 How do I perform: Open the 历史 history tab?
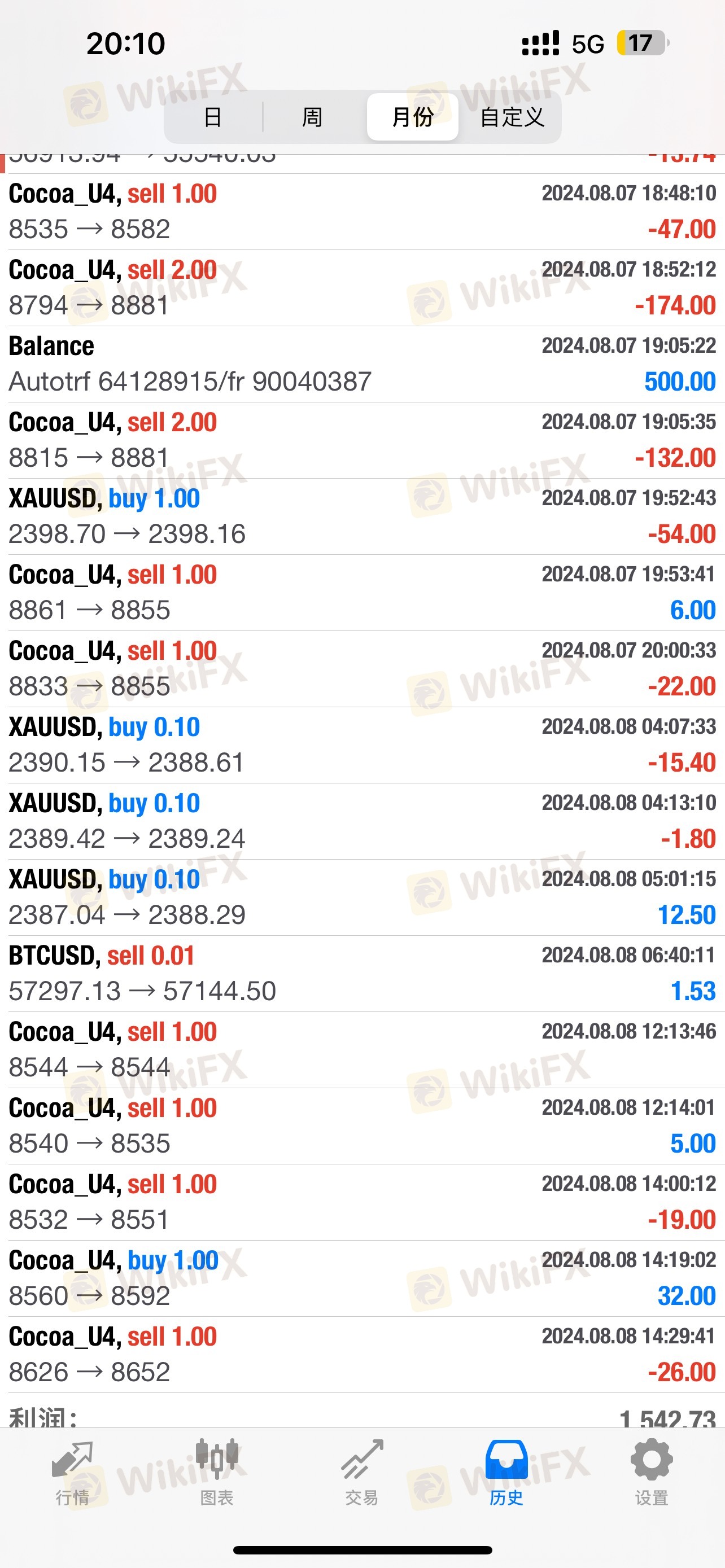pyautogui.click(x=506, y=1473)
